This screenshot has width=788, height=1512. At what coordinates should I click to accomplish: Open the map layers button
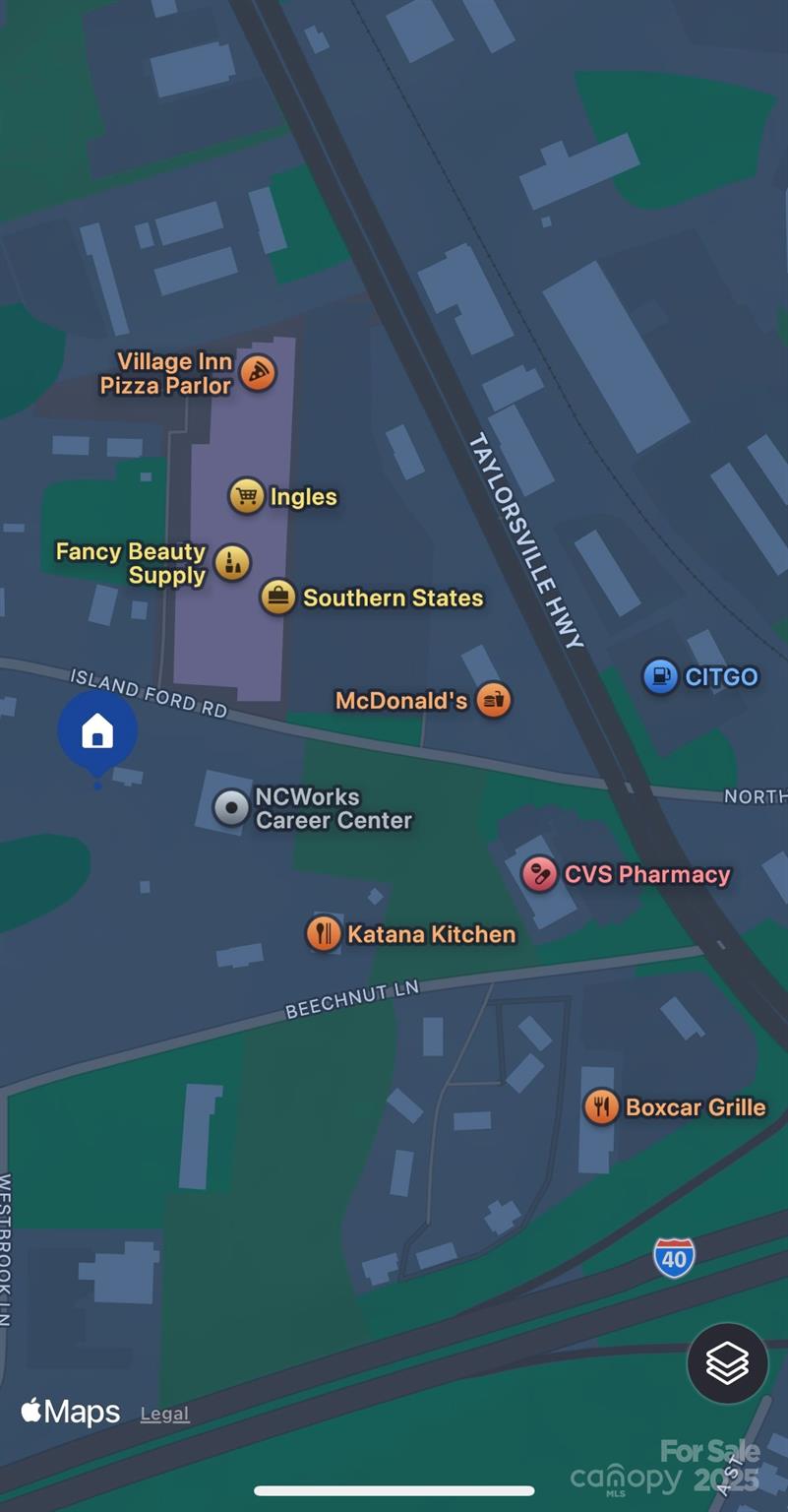727,1363
